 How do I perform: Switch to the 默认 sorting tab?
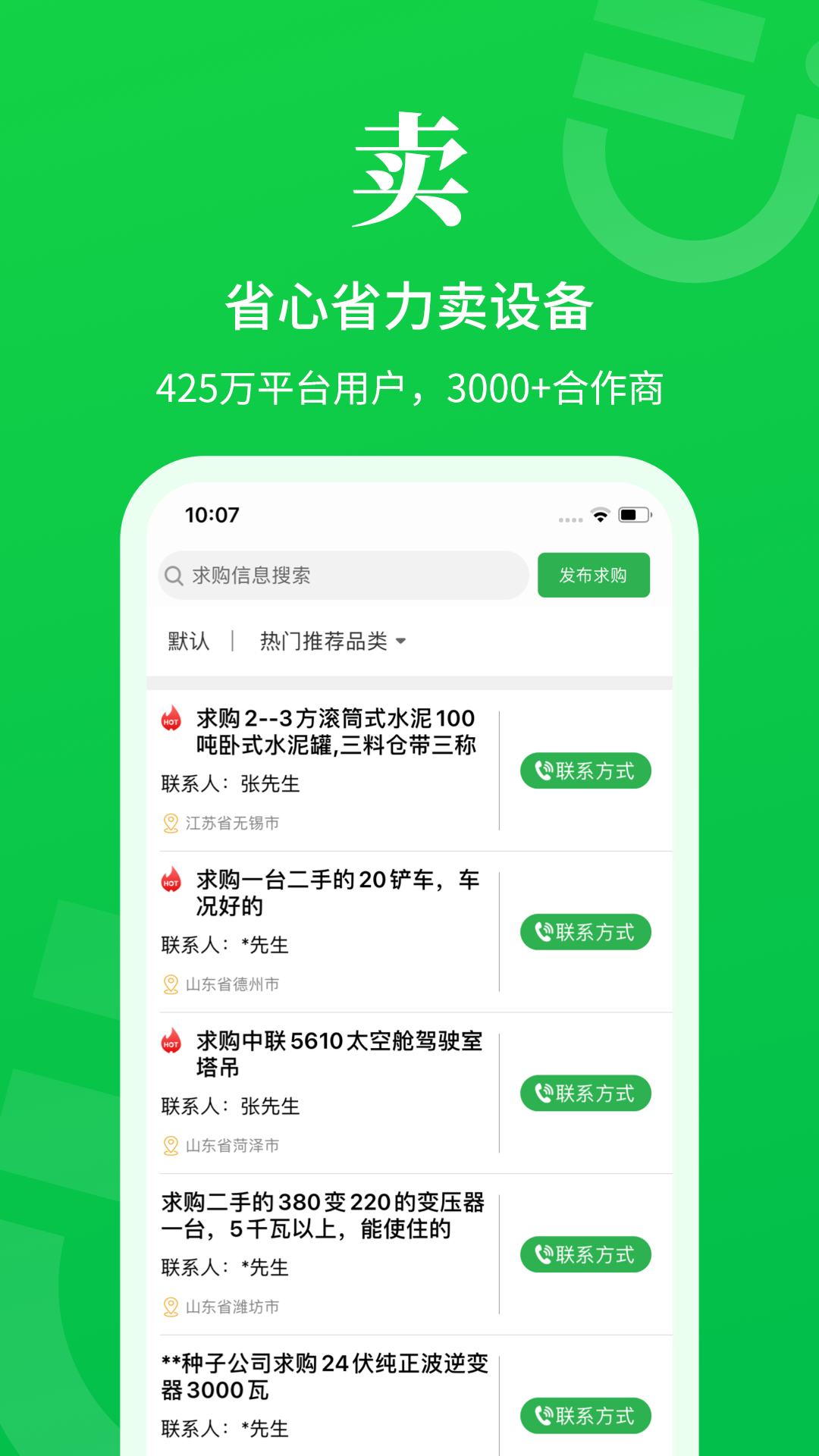tap(188, 641)
